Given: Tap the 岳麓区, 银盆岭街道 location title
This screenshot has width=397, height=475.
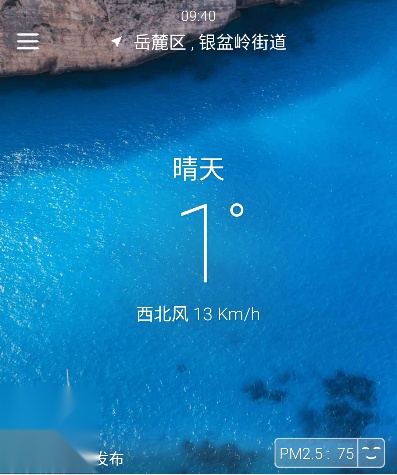Looking at the screenshot, I should (x=210, y=43).
